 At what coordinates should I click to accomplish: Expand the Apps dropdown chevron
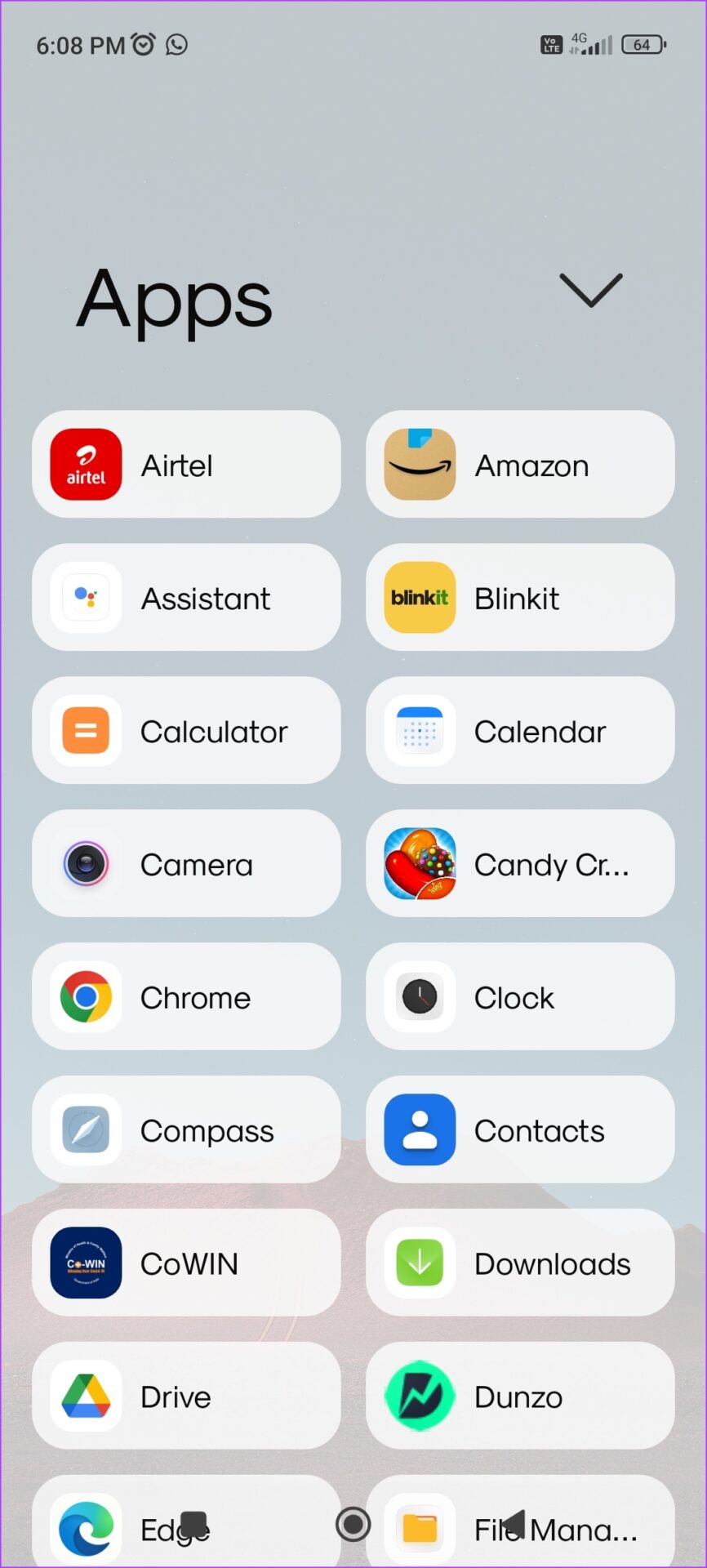point(590,291)
